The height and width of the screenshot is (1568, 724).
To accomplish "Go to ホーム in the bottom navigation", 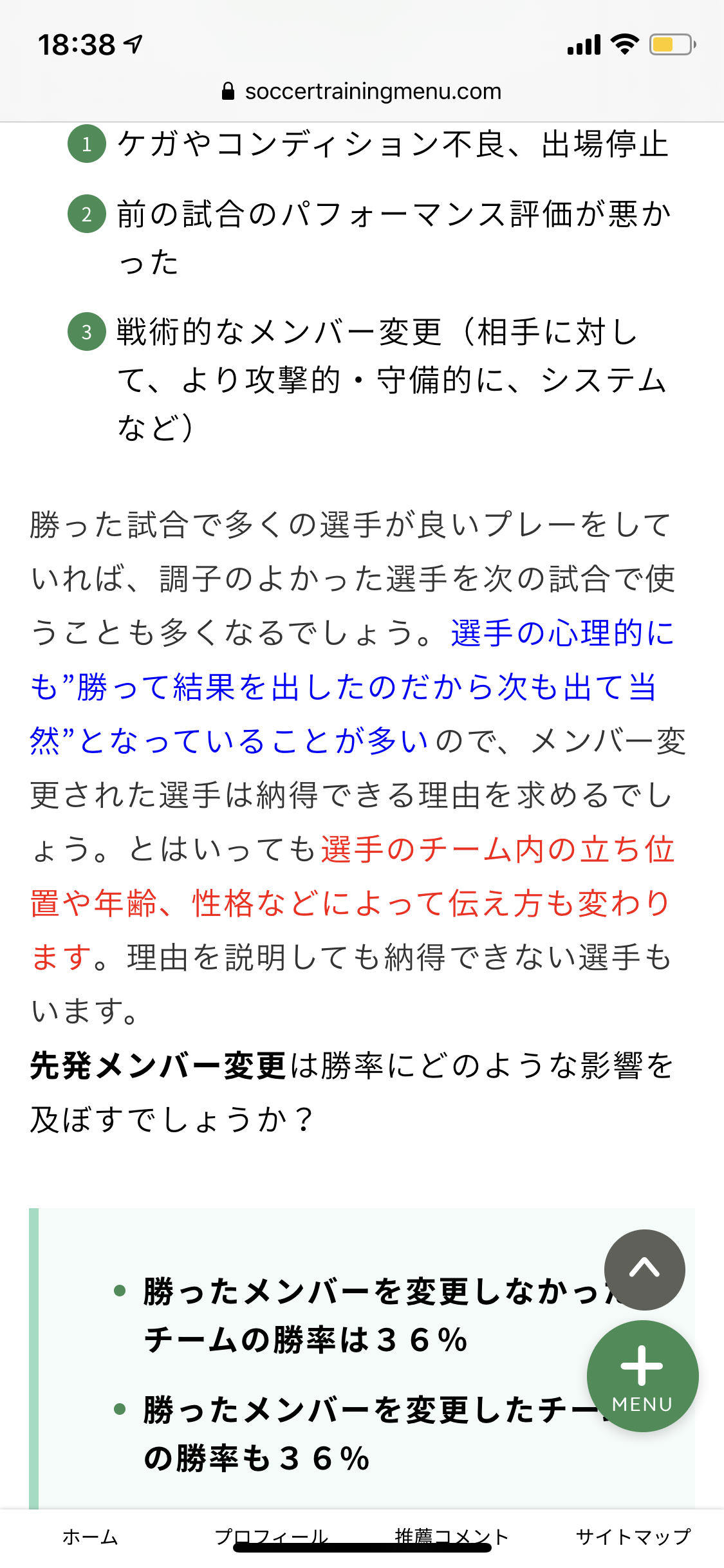I will pyautogui.click(x=90, y=1536).
